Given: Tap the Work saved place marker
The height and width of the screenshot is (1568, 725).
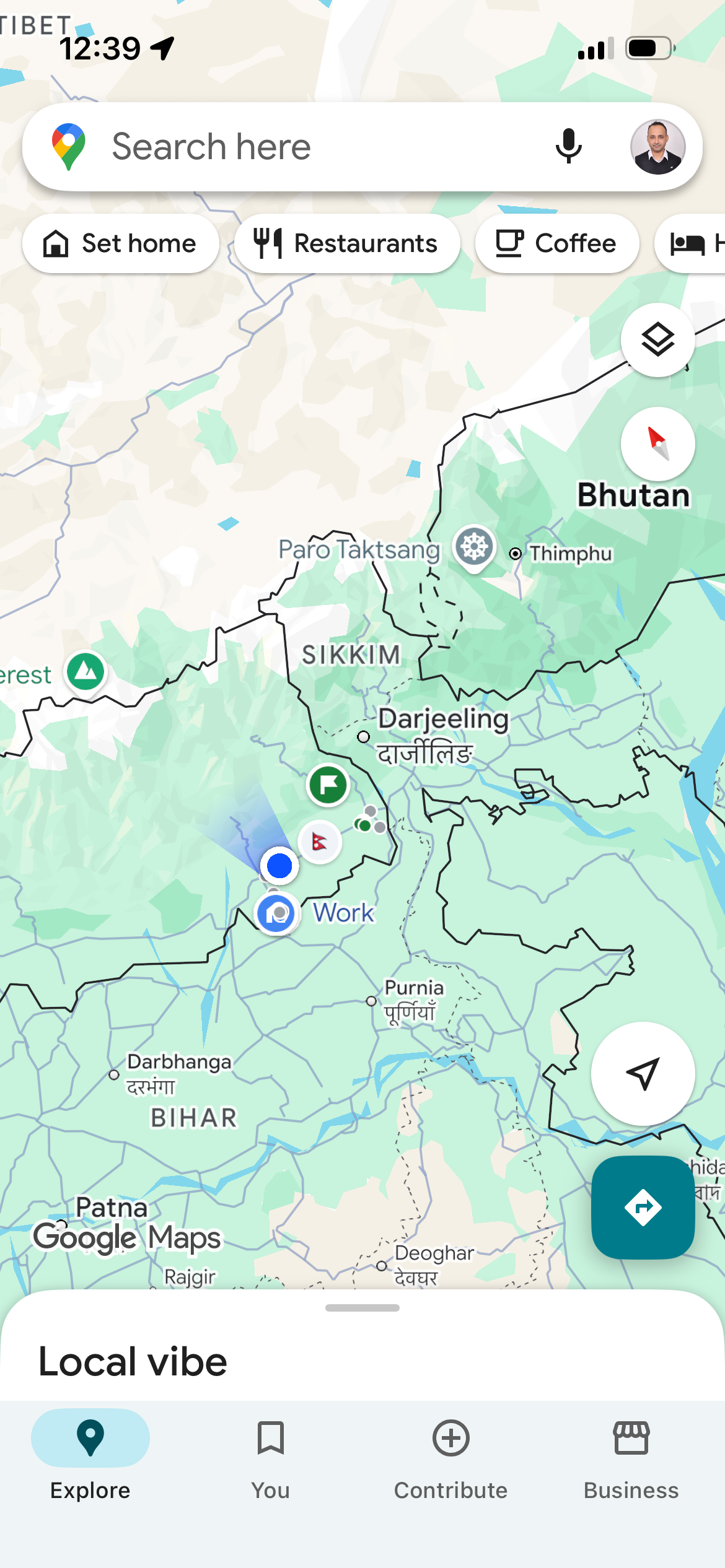Looking at the screenshot, I should tap(277, 913).
